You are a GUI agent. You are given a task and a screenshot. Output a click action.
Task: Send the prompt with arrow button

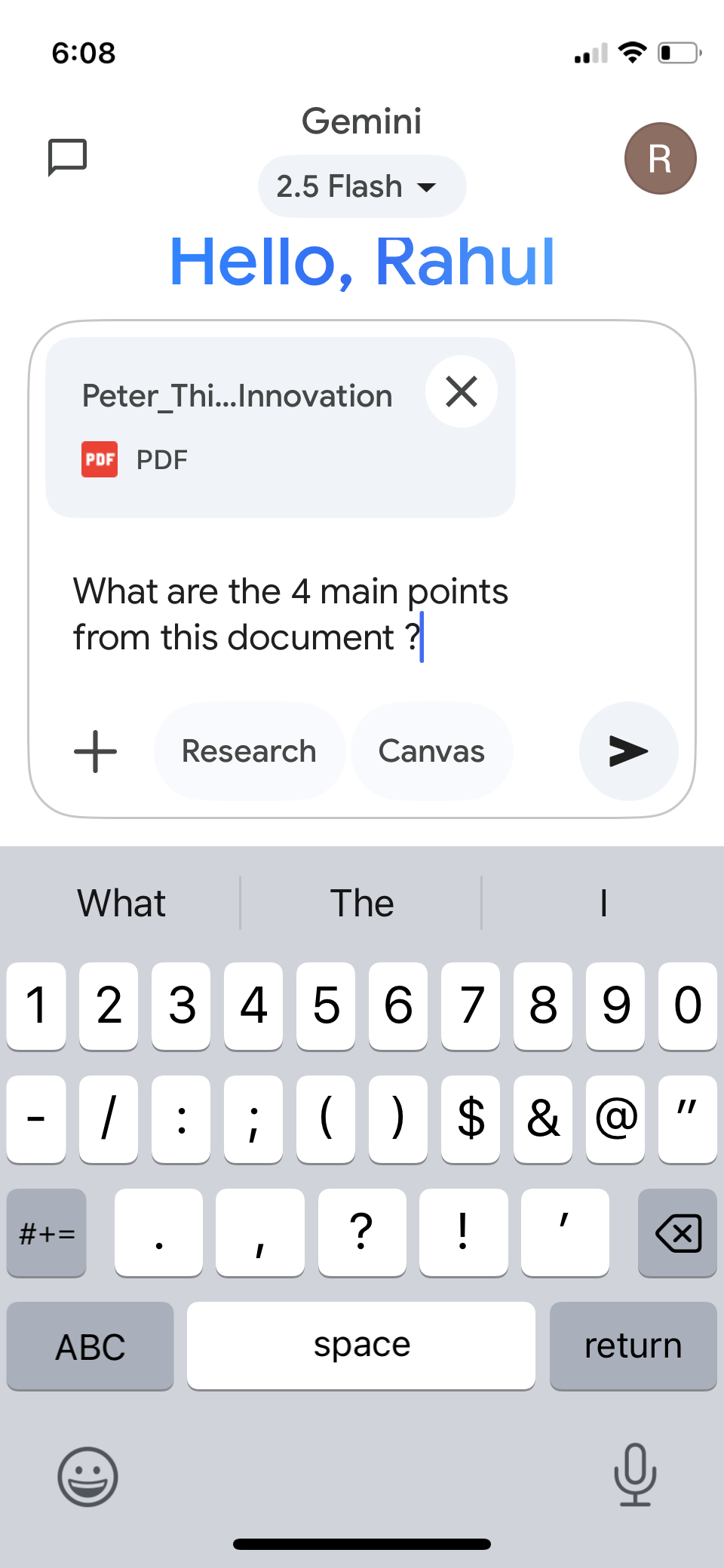627,751
